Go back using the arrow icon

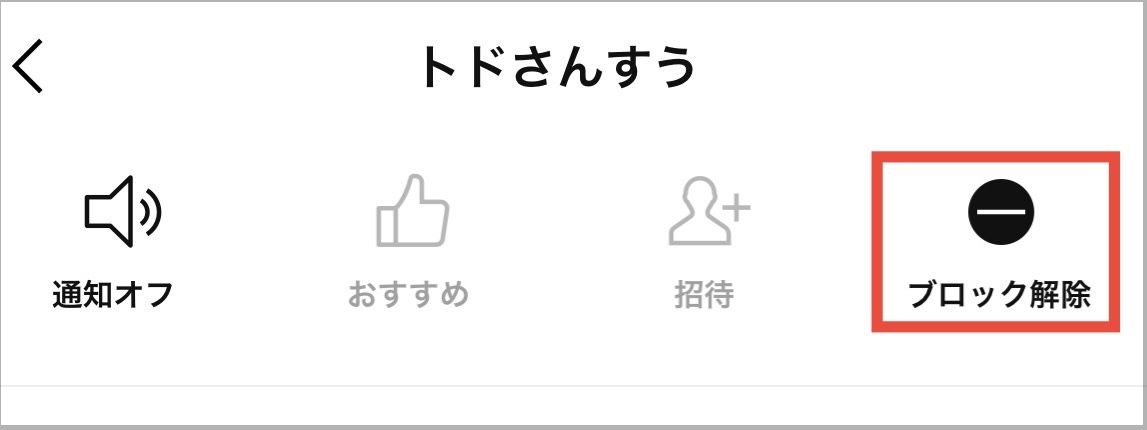(30, 67)
